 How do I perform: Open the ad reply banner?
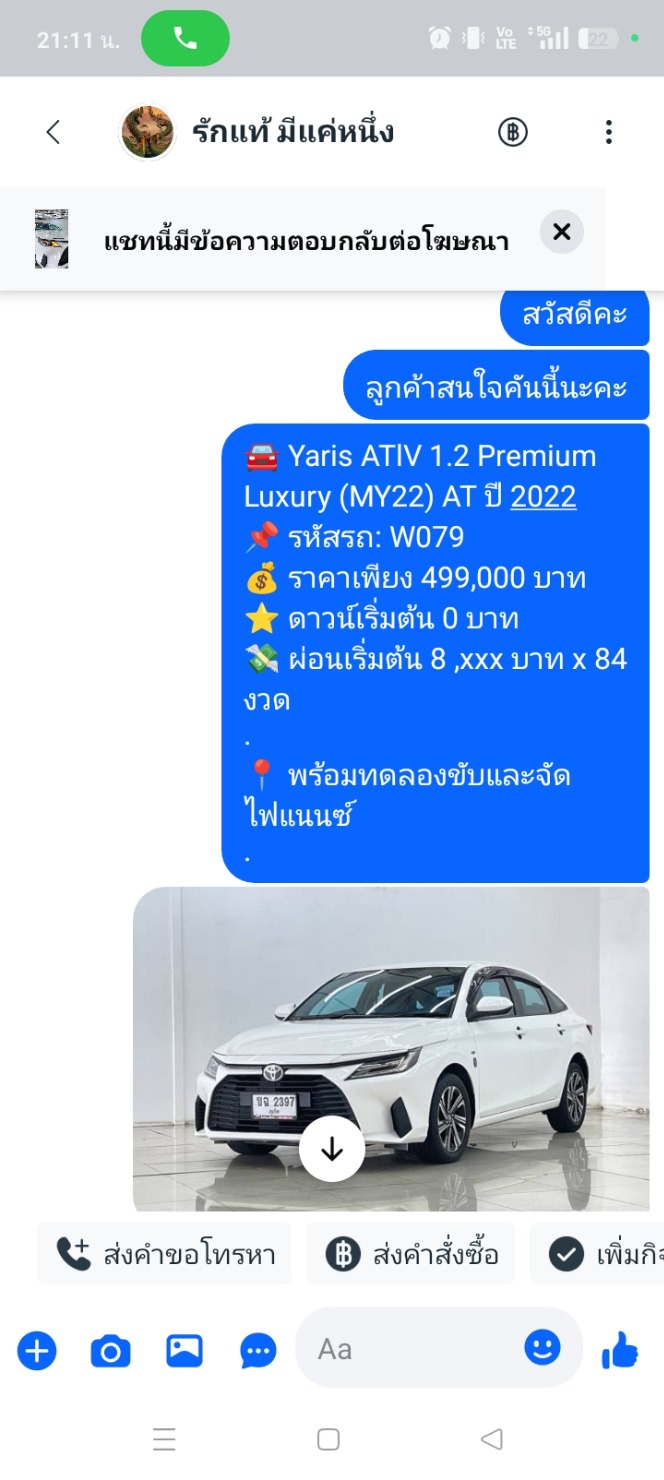[303, 240]
